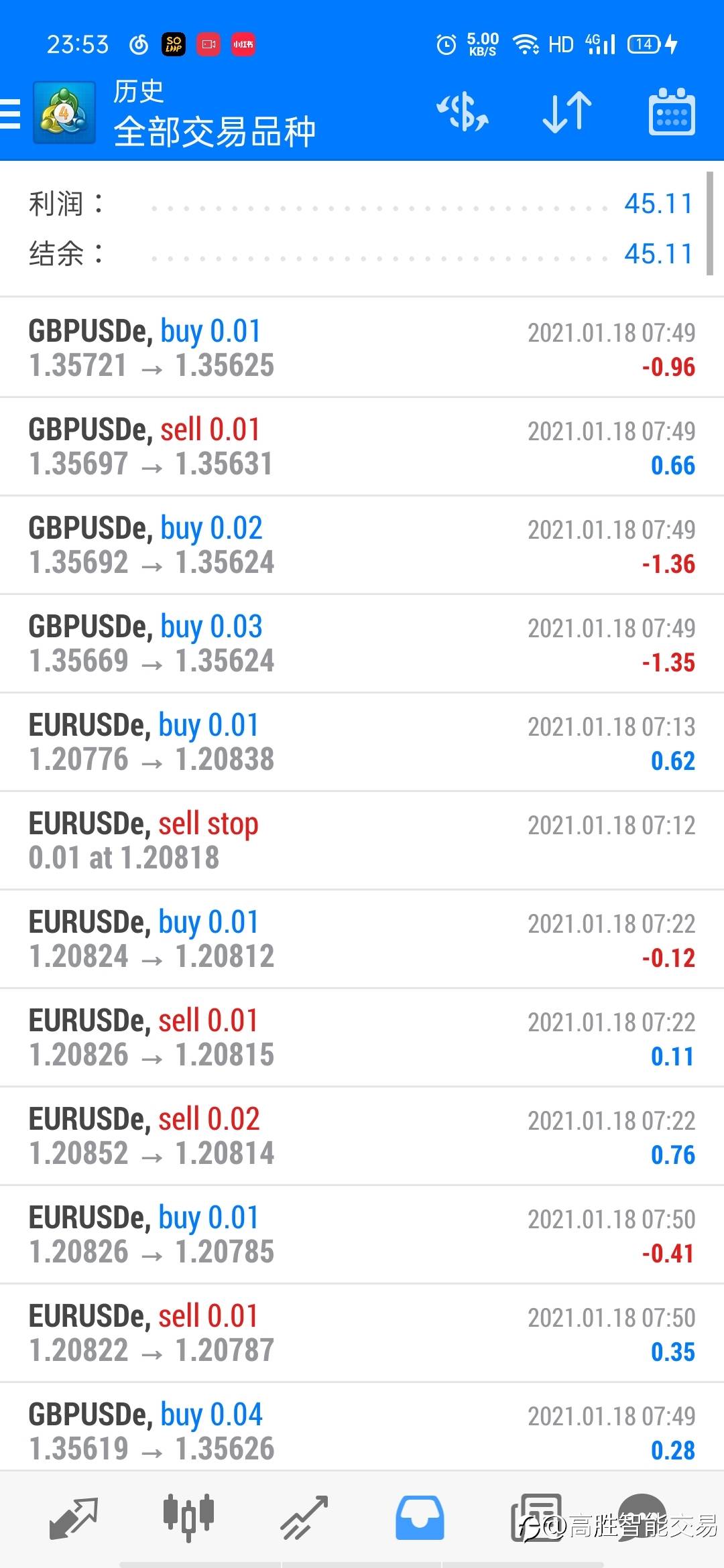The width and height of the screenshot is (724, 1568).
Task: Open GBPUSDe buy 0.01 trade at 1.35721
Action: point(362,348)
